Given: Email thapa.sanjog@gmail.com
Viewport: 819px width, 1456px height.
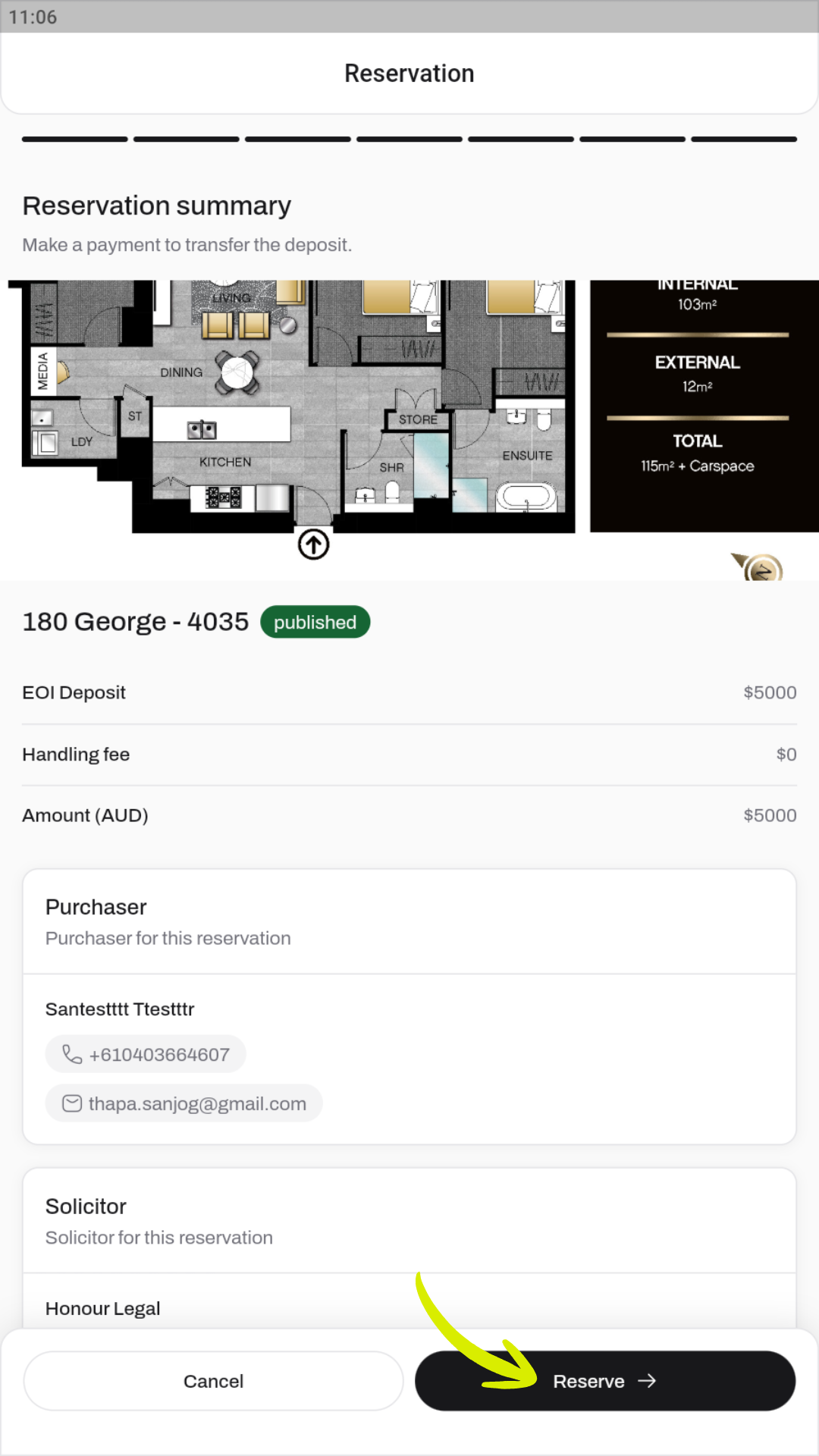Looking at the screenshot, I should pos(184,1103).
